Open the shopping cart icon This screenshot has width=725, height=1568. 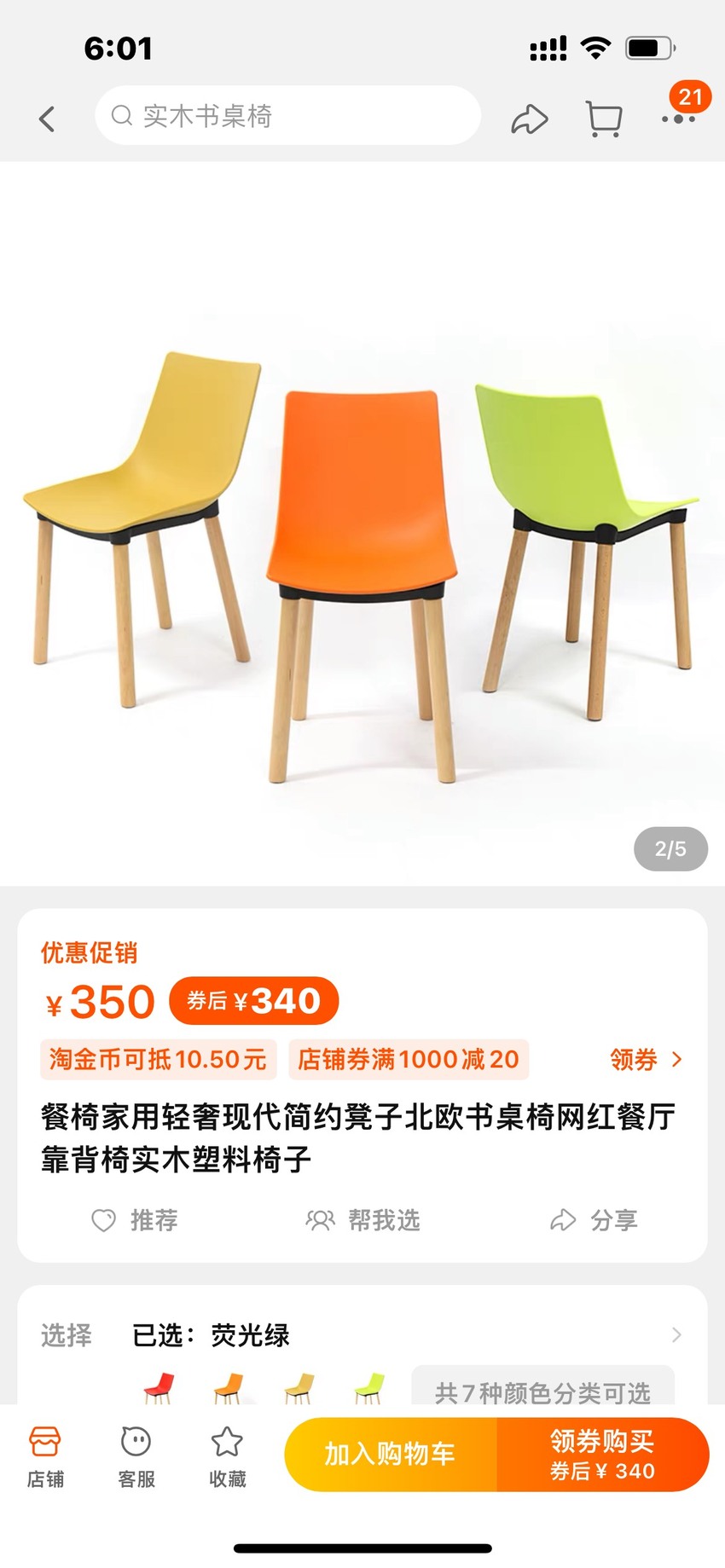(604, 119)
